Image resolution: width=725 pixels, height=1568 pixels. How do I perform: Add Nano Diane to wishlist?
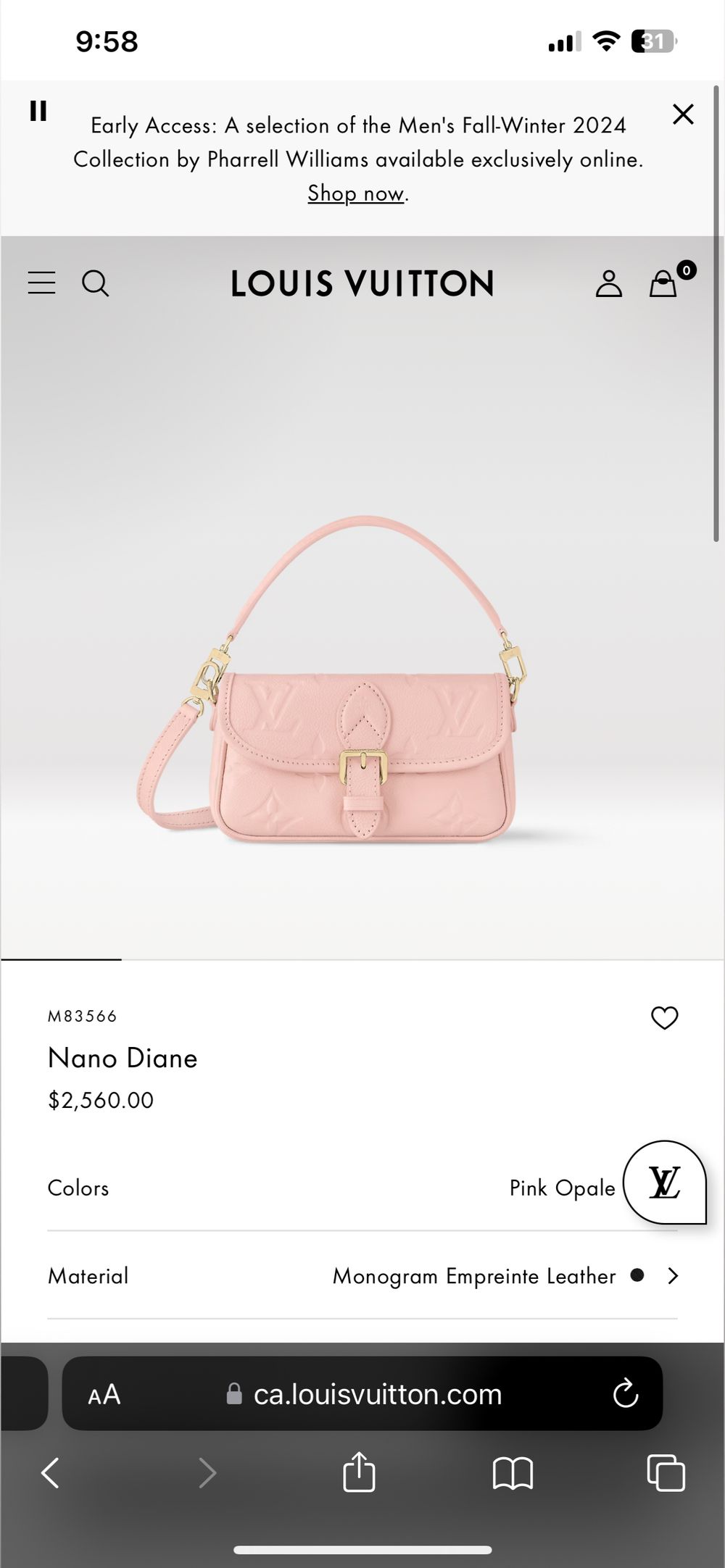(x=664, y=1017)
